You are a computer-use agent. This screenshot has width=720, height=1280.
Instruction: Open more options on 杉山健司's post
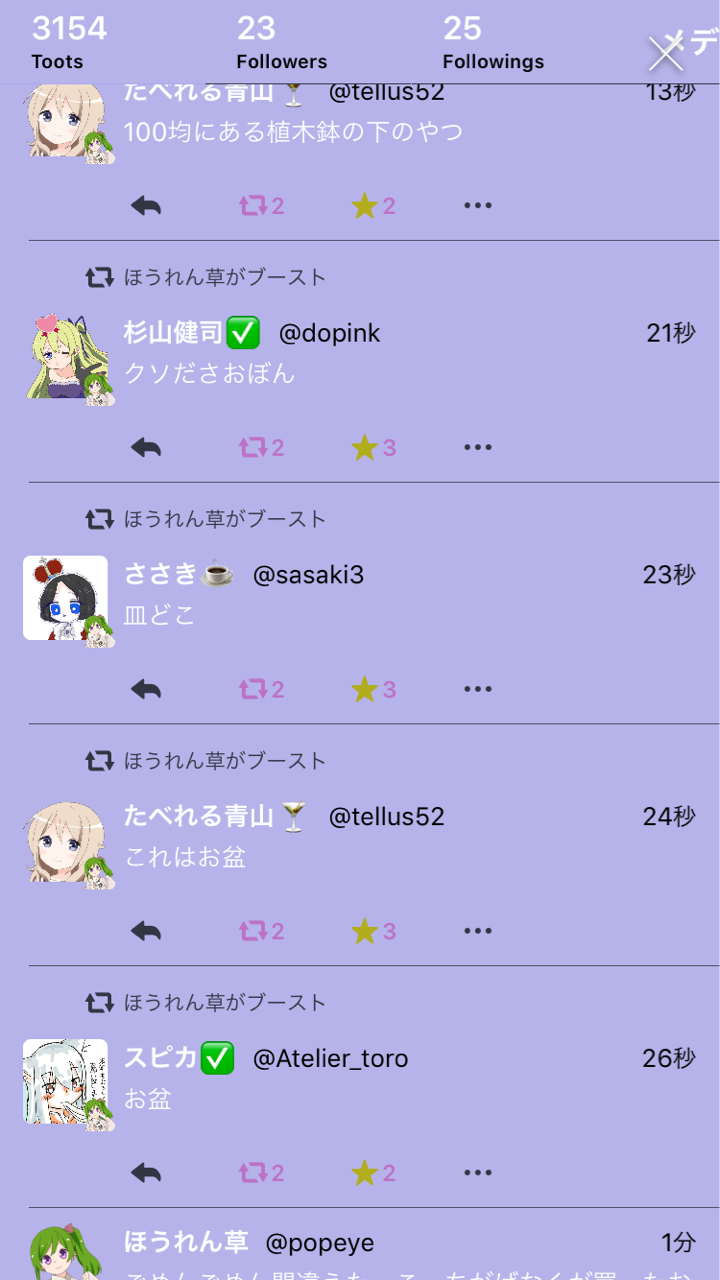[x=478, y=447]
